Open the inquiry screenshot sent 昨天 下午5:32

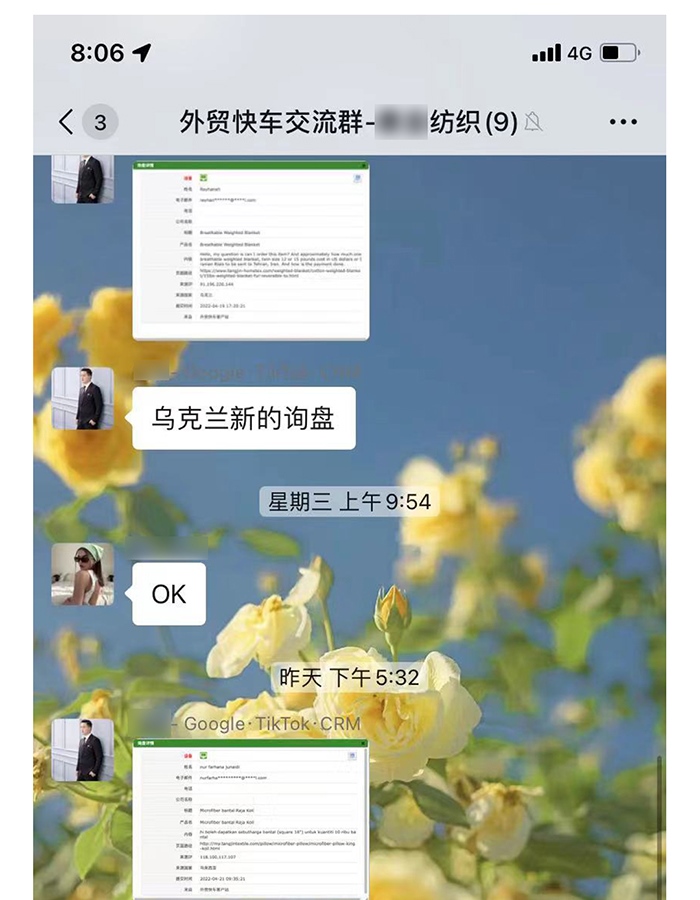point(251,819)
